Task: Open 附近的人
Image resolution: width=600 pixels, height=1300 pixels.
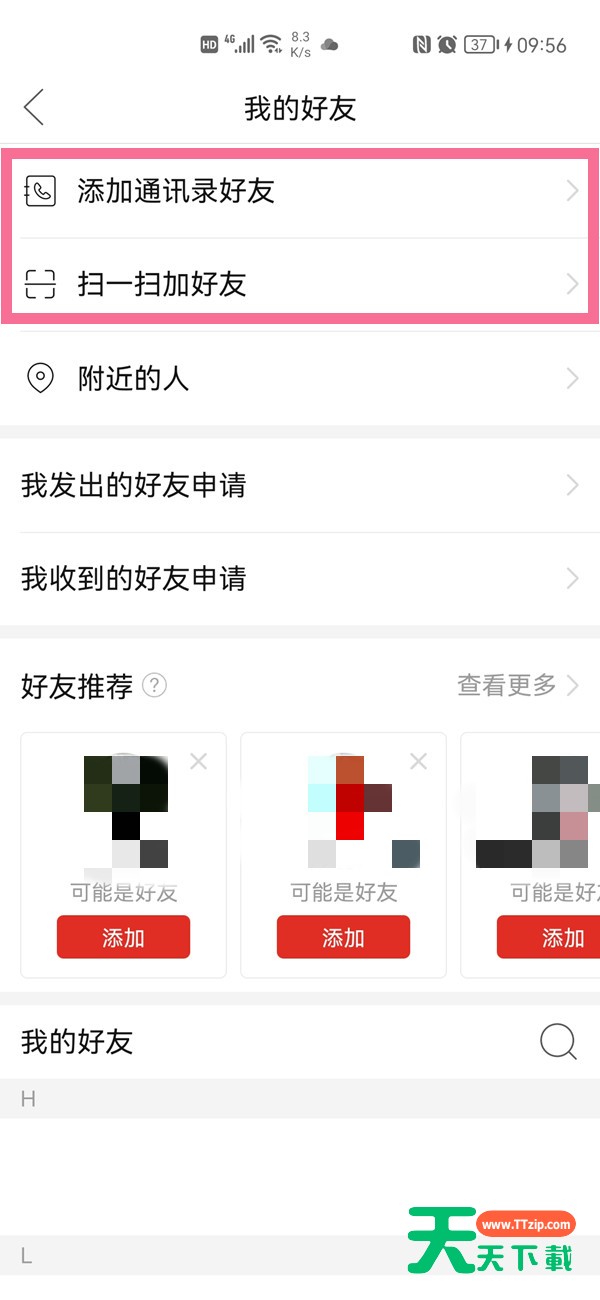Action: (133, 379)
